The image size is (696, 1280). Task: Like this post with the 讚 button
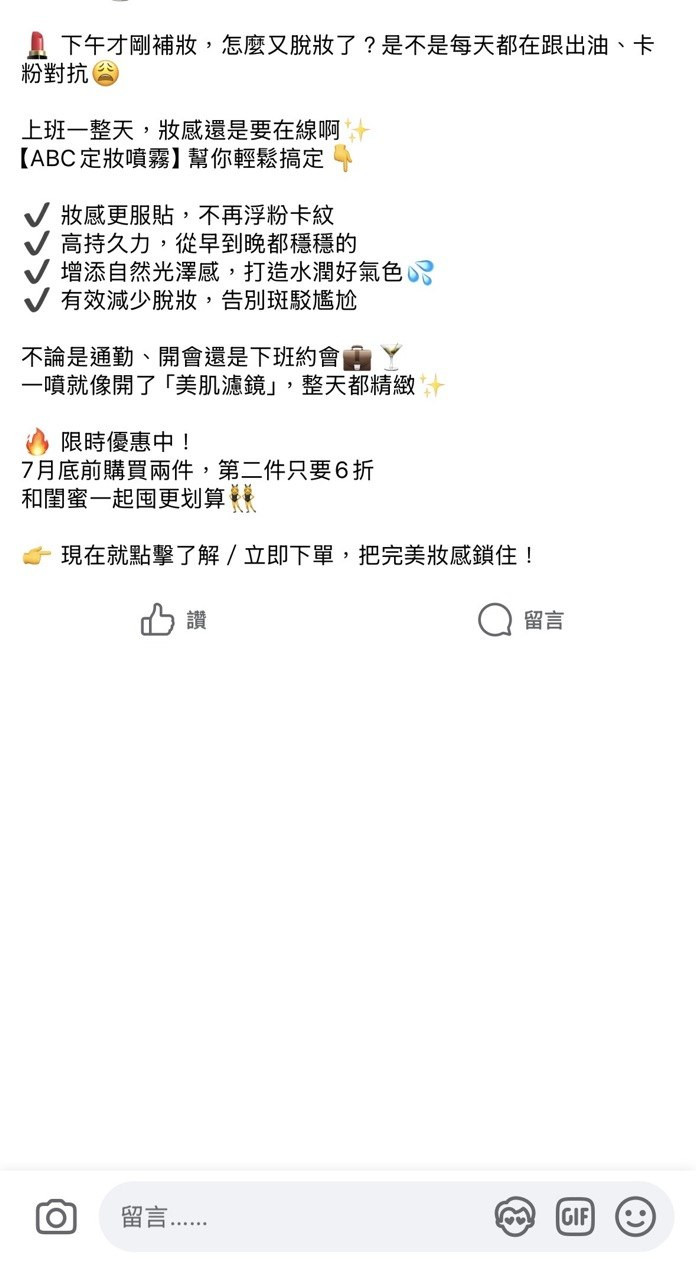tap(173, 620)
